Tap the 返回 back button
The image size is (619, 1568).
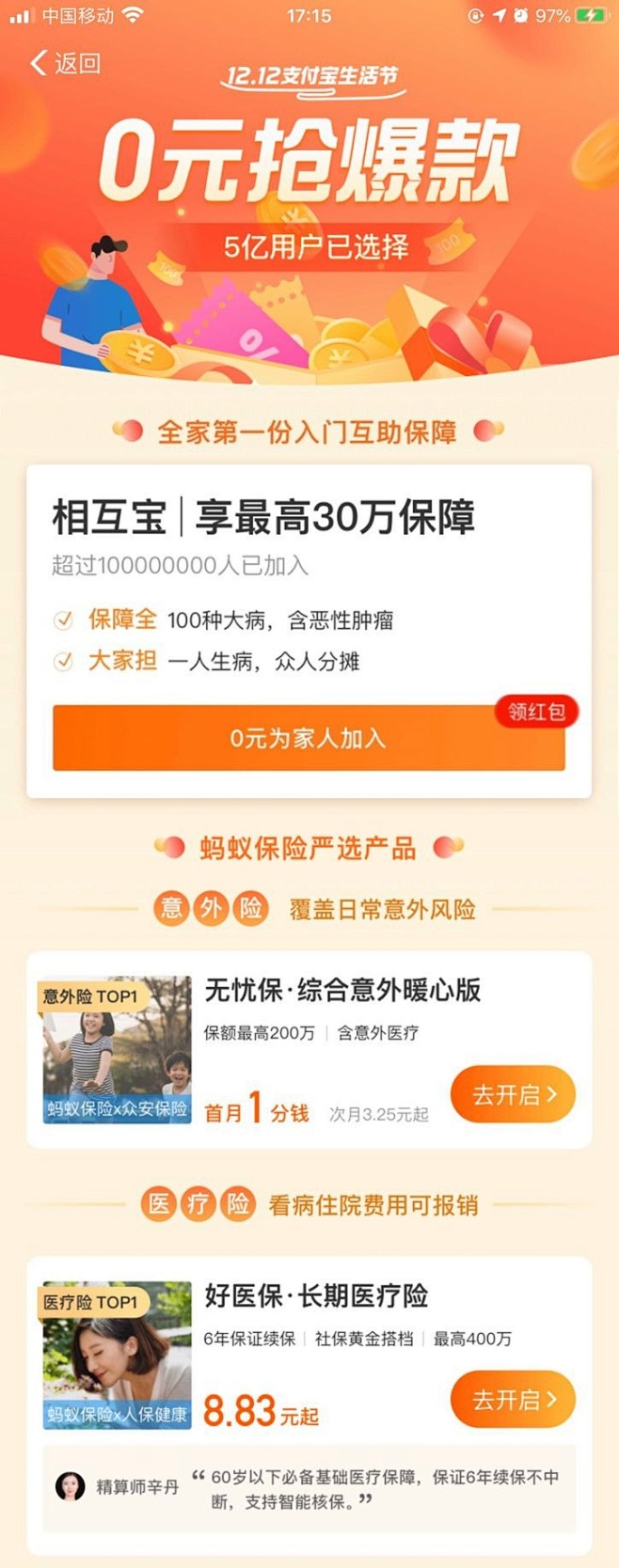click(65, 63)
